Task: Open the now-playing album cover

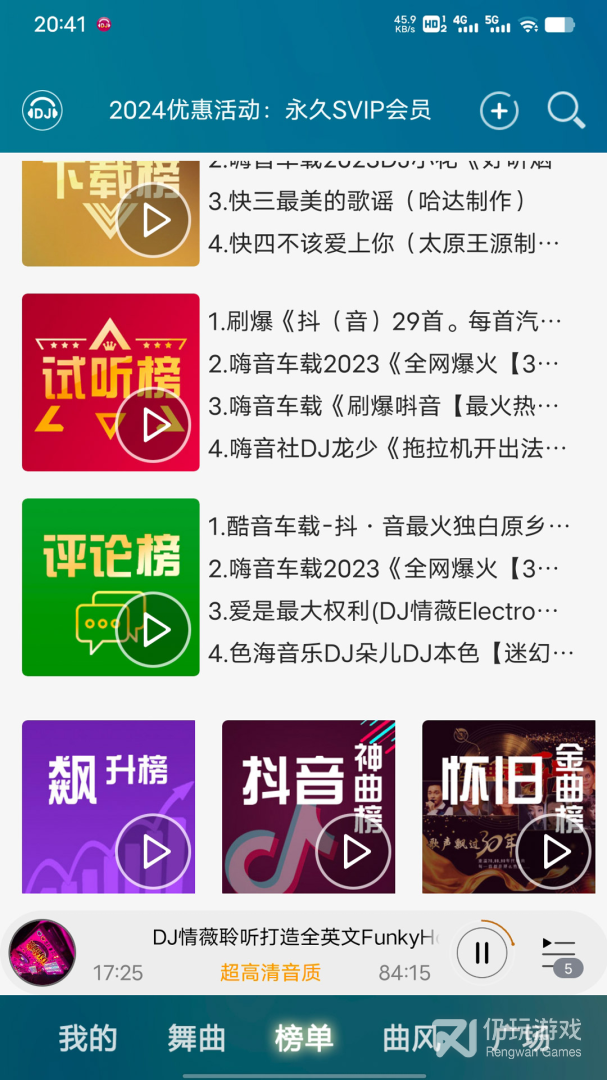Action: tap(42, 953)
